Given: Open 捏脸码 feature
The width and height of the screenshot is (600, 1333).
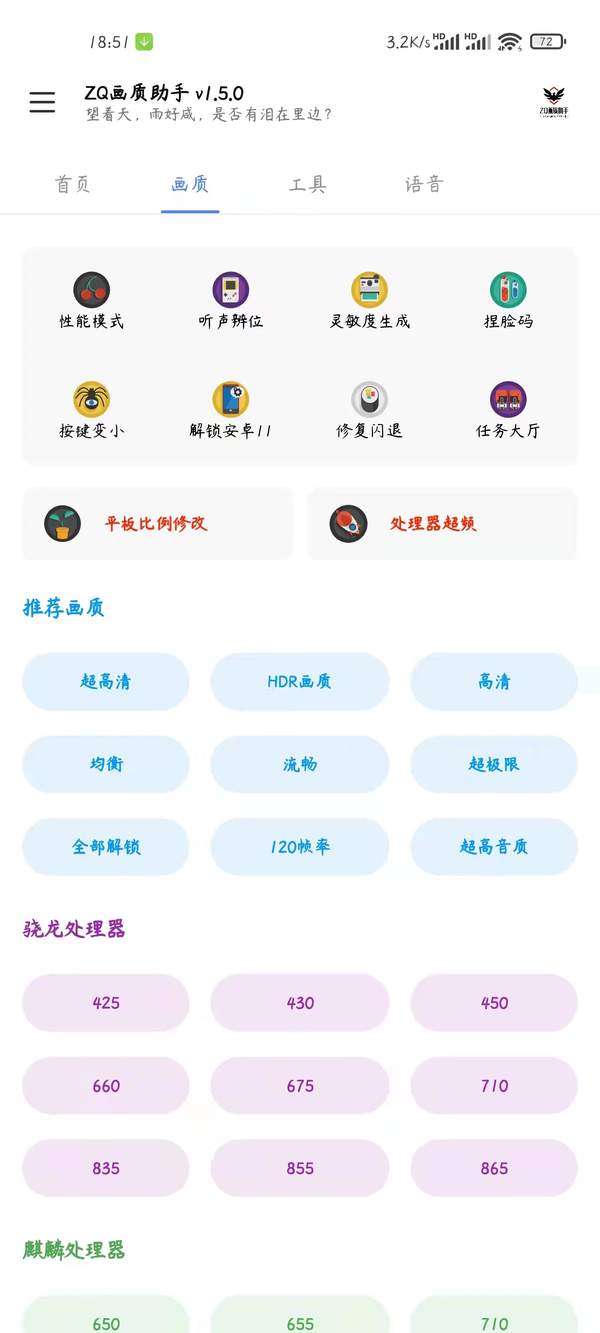Looking at the screenshot, I should pos(508,302).
